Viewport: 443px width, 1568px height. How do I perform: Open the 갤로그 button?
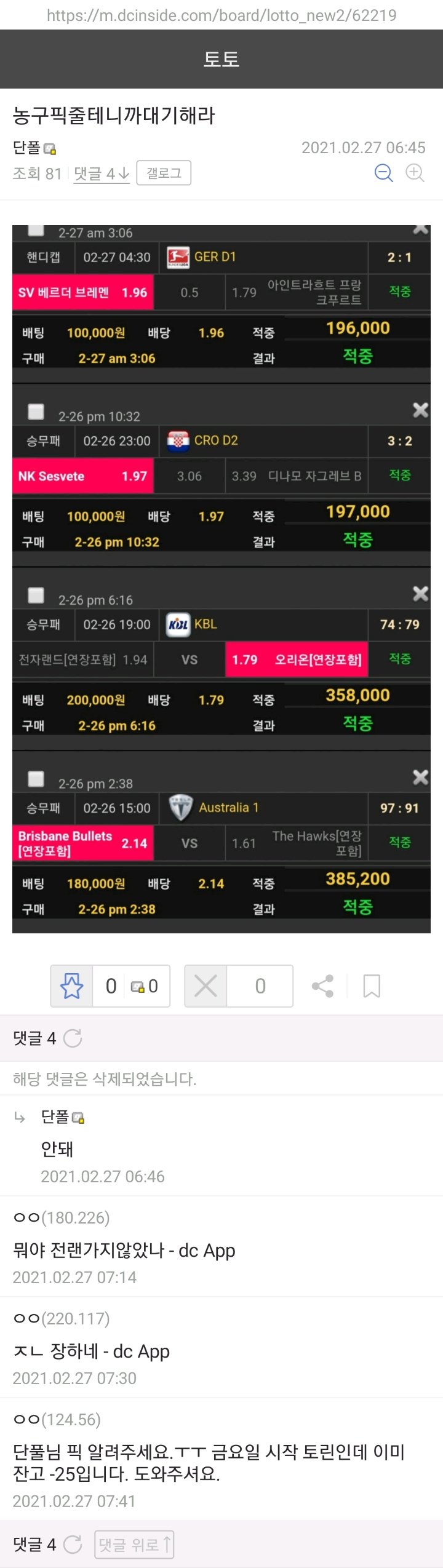164,173
